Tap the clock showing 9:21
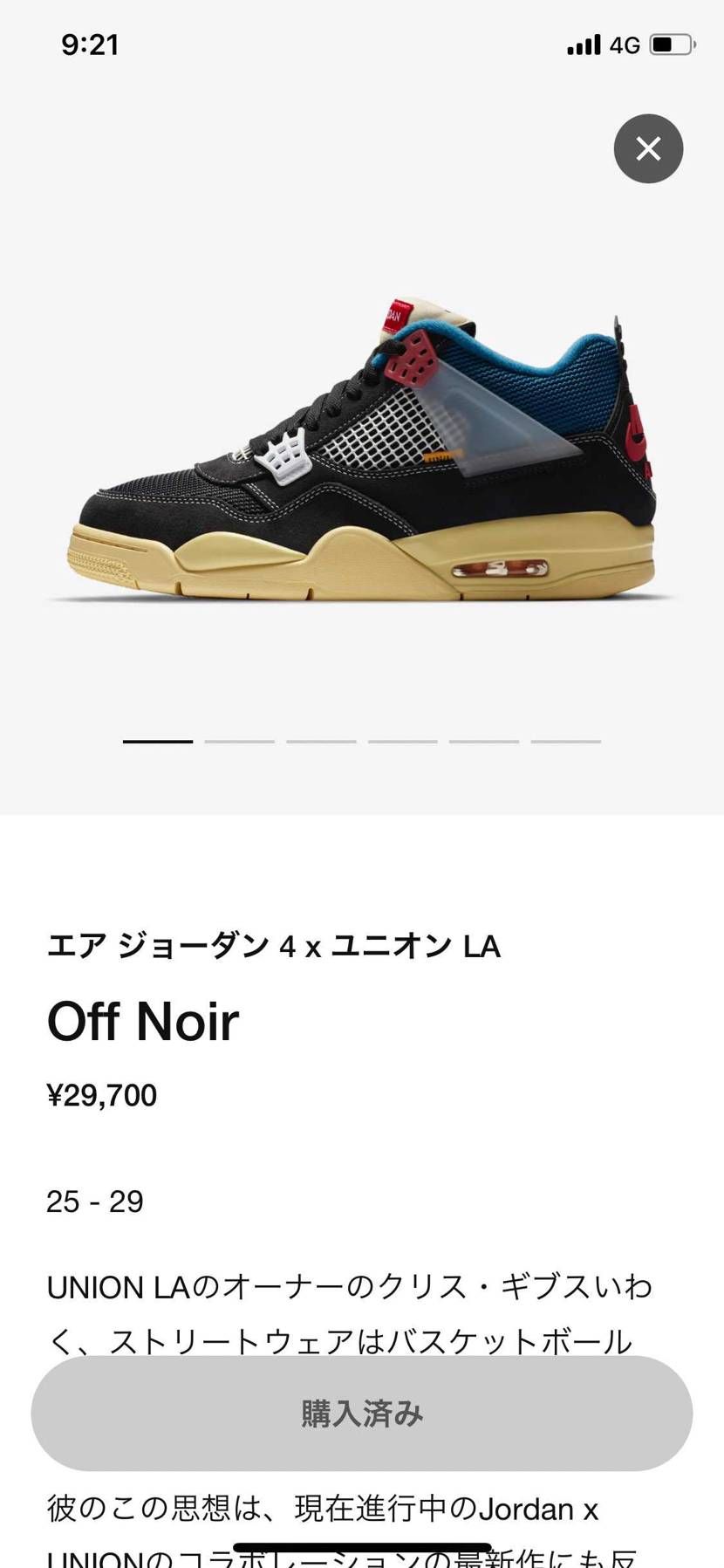 point(90,44)
